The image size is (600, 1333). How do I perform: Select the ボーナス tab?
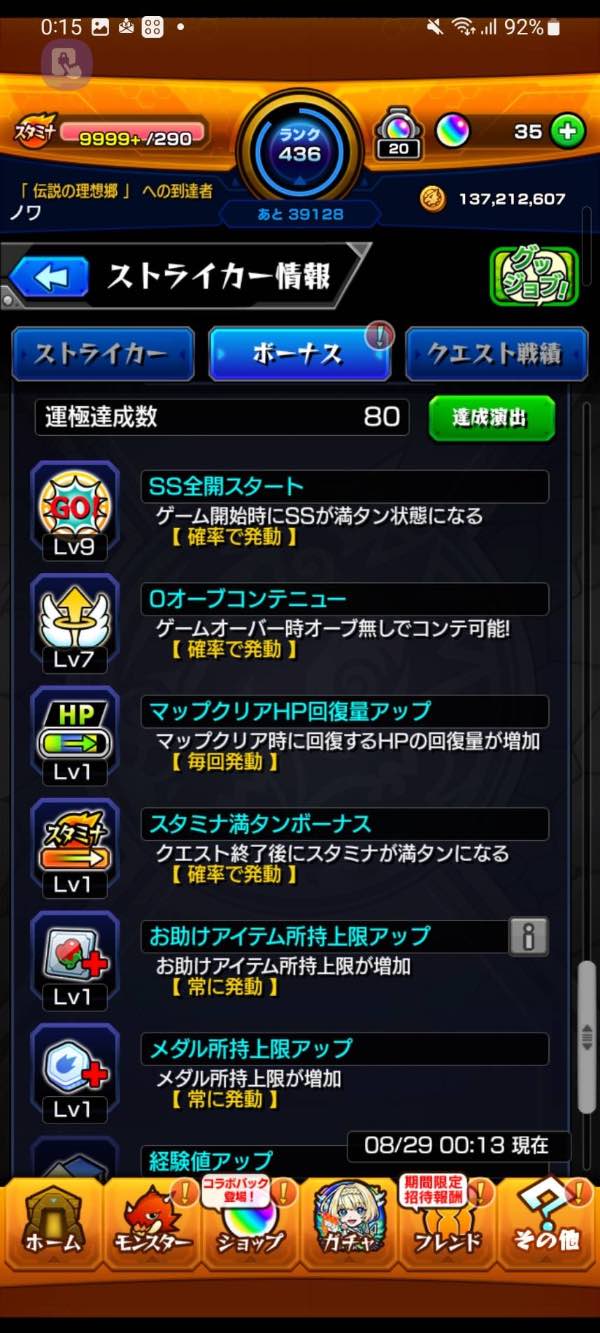[x=299, y=353]
